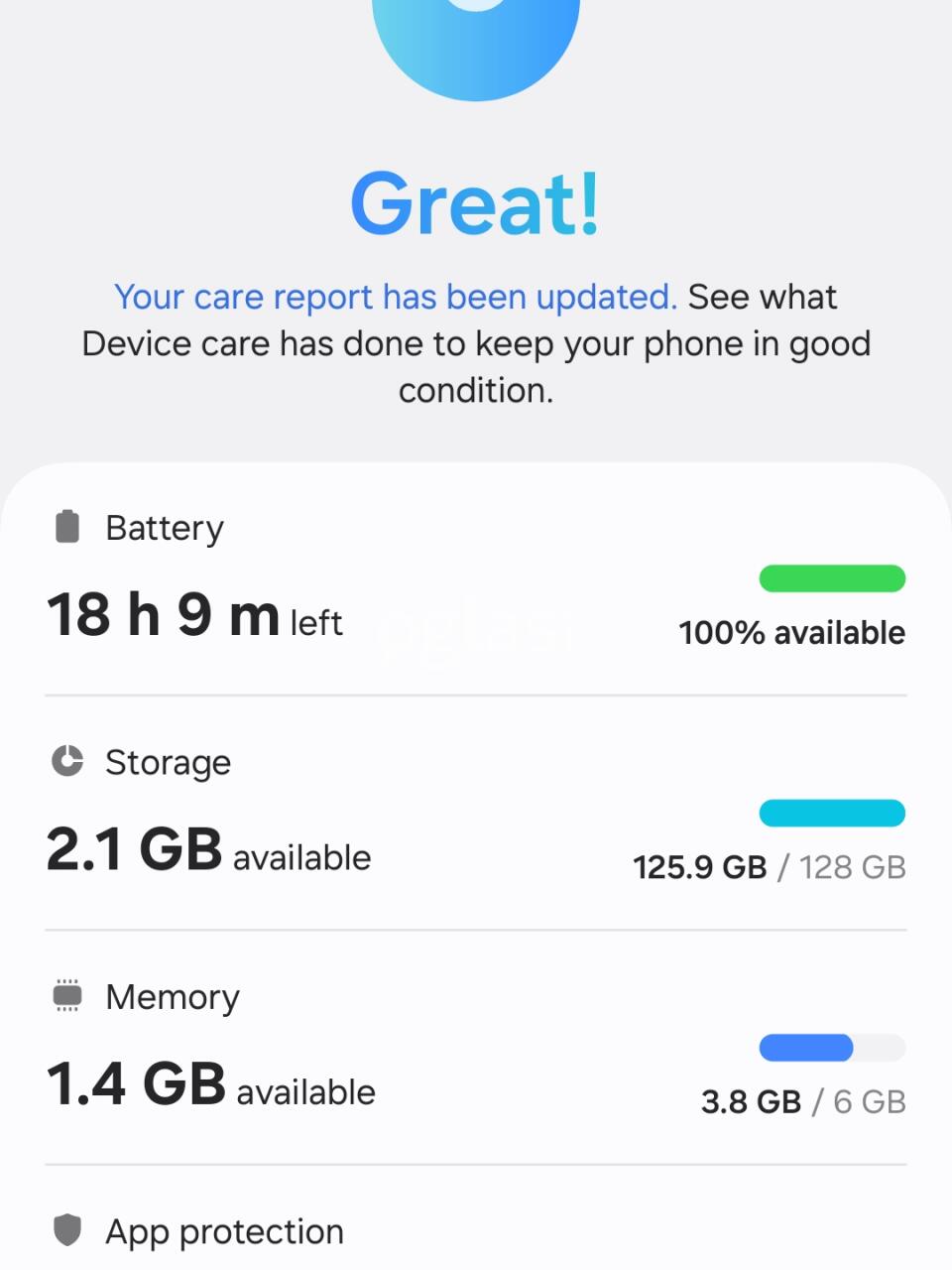View the updated care report link
952x1270 pixels.
[x=395, y=297]
